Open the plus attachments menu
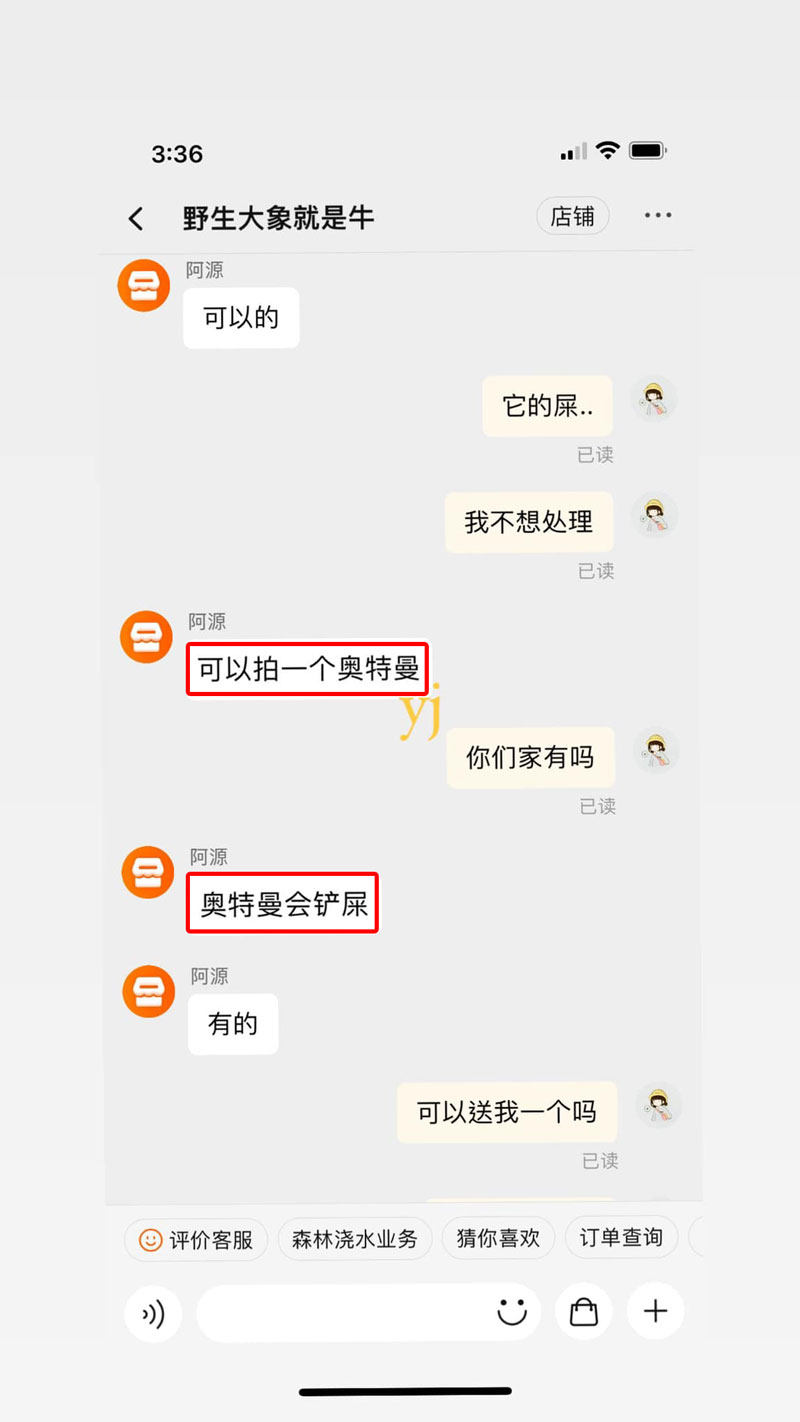800x1422 pixels. click(x=655, y=1311)
